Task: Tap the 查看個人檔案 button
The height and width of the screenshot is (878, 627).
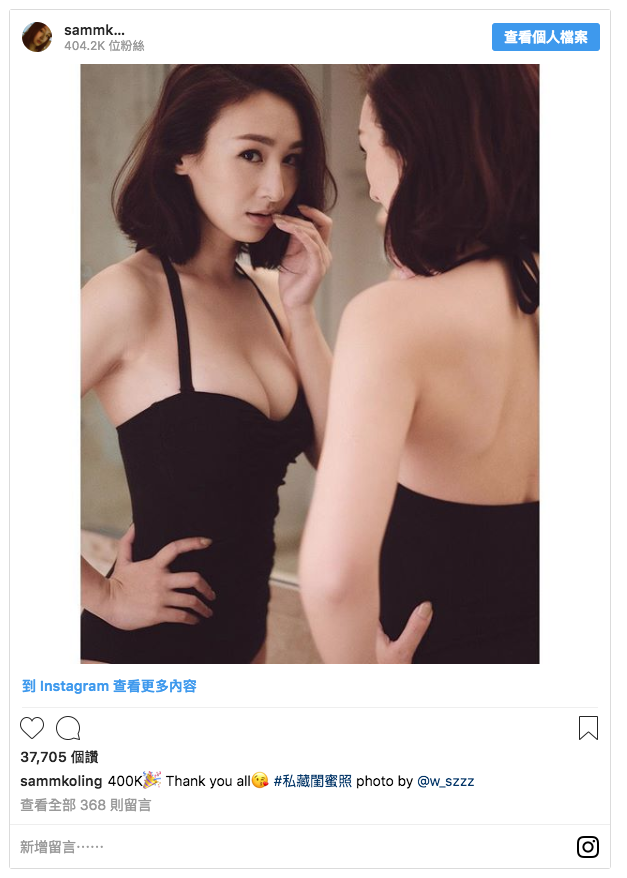Action: coord(545,37)
